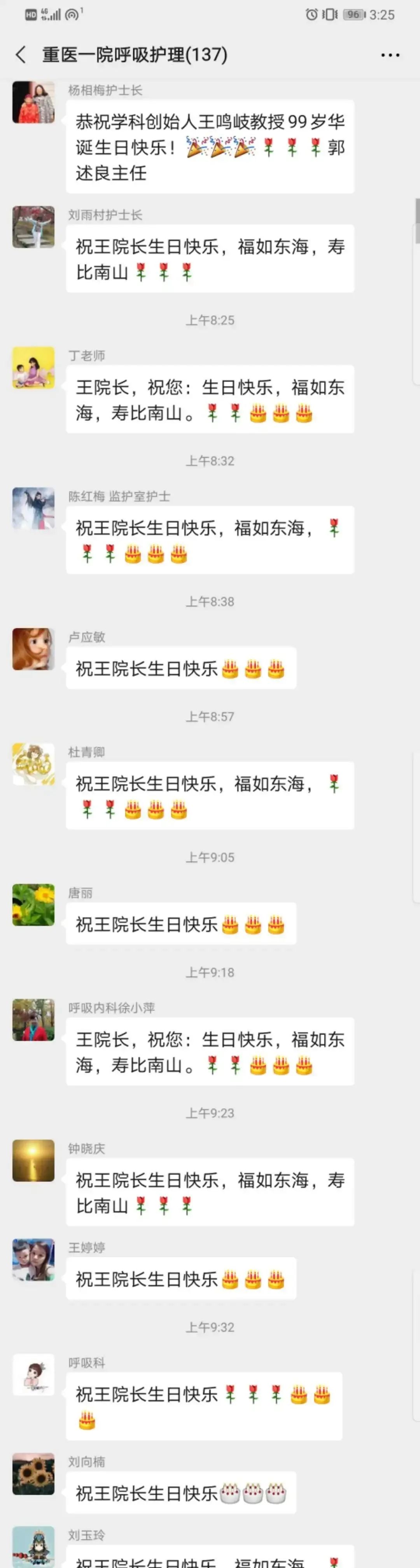Screen dimensions: 420x1568
Task: Go back from the group chat
Action: pyautogui.click(x=21, y=55)
